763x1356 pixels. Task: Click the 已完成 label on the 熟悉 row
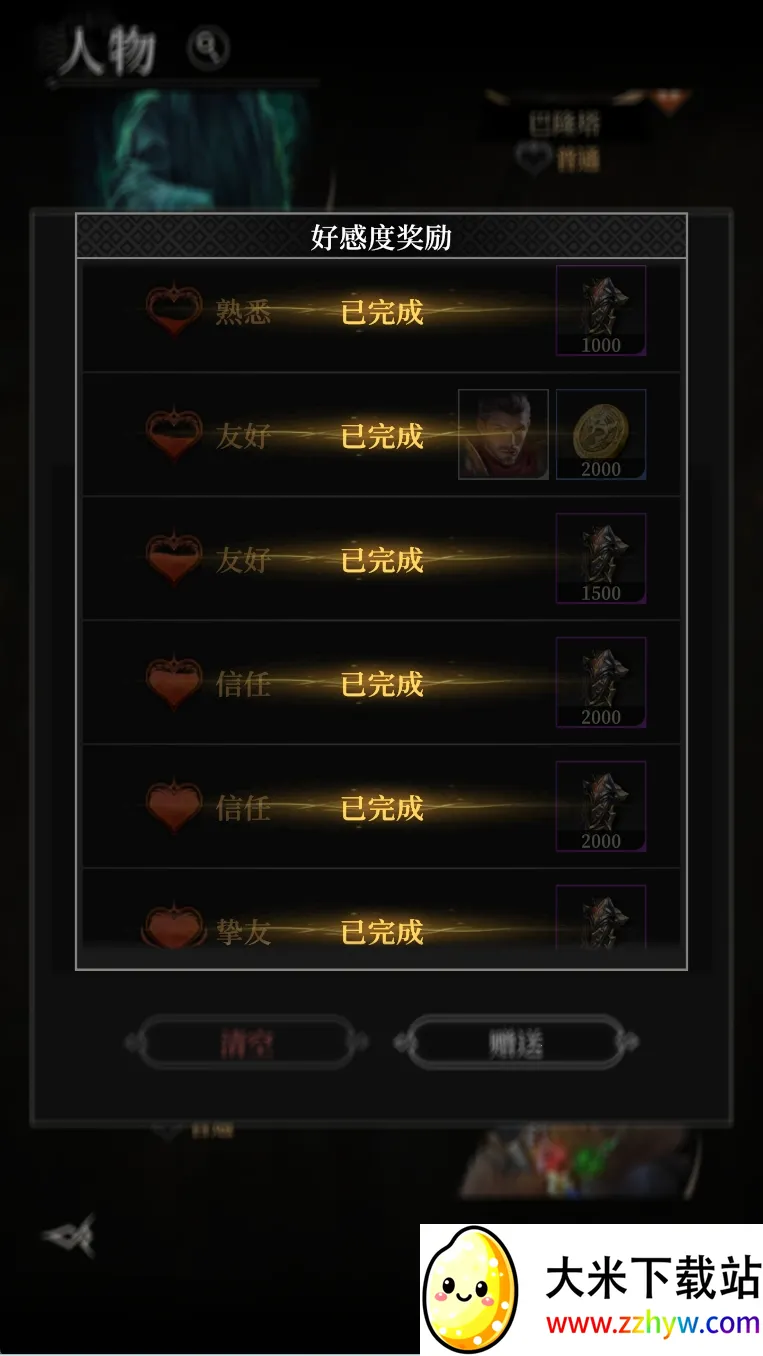pos(383,313)
